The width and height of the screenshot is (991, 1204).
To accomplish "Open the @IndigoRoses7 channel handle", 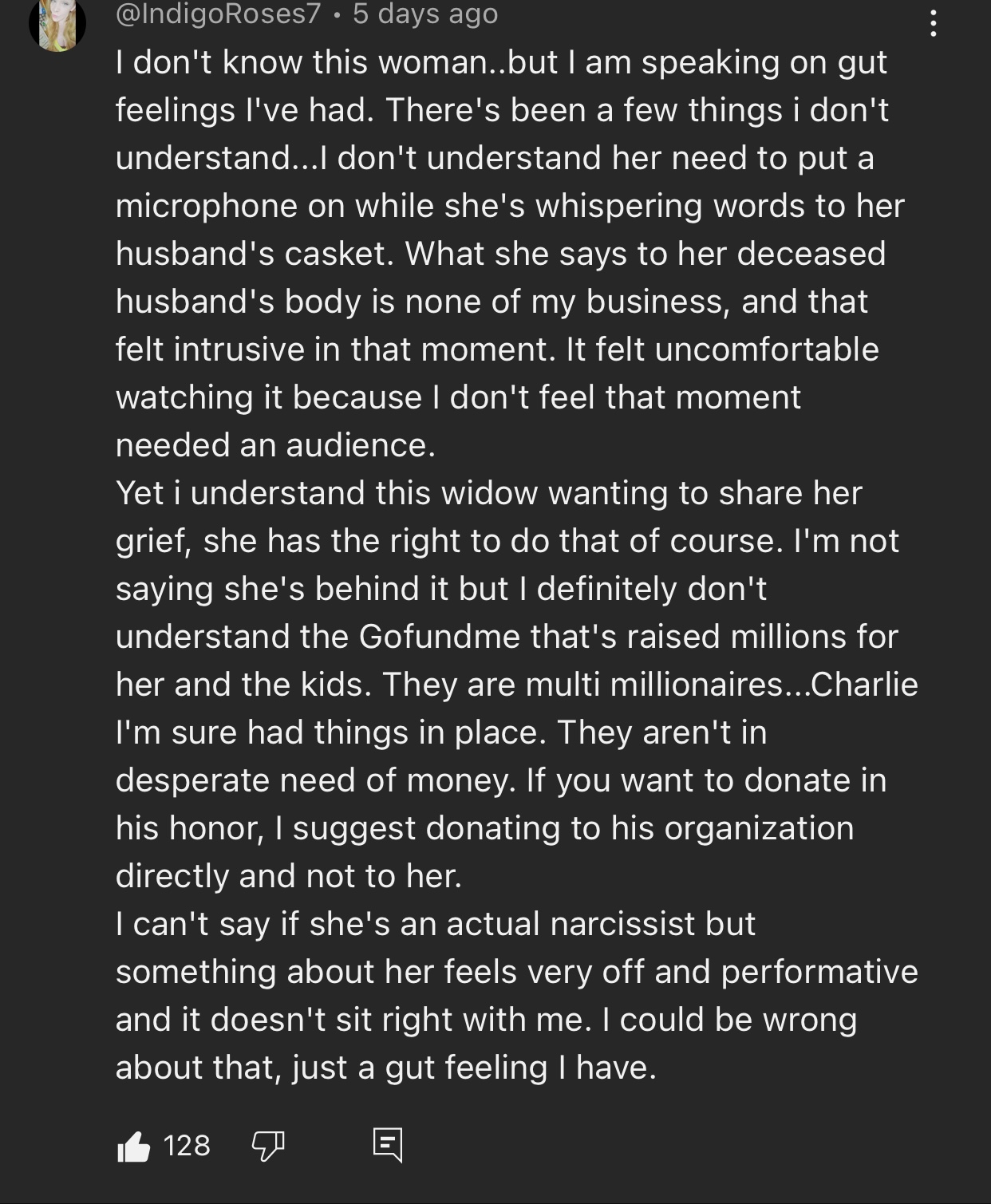I will tap(218, 14).
